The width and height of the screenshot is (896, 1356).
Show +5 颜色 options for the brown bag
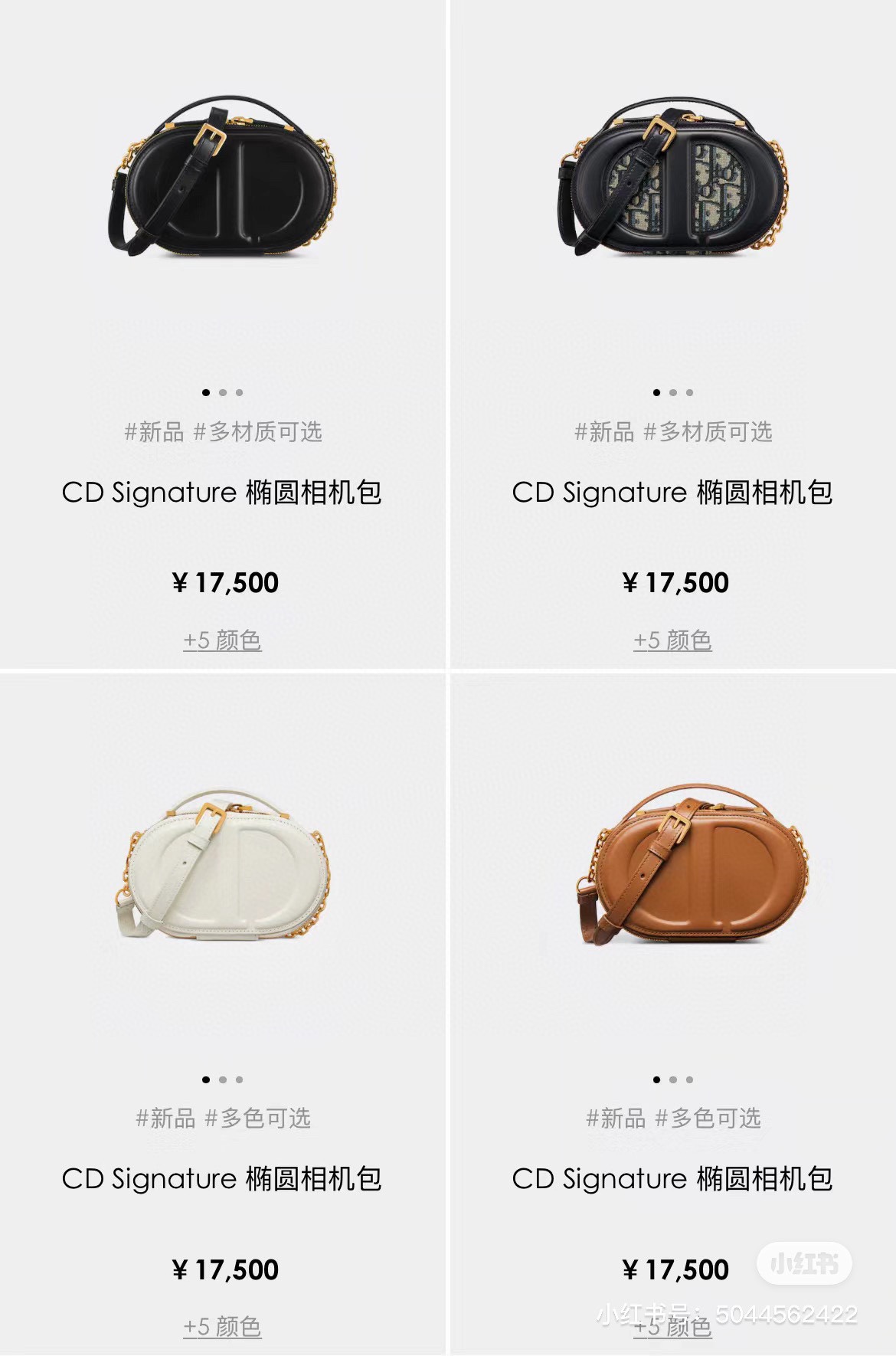[x=672, y=1328]
